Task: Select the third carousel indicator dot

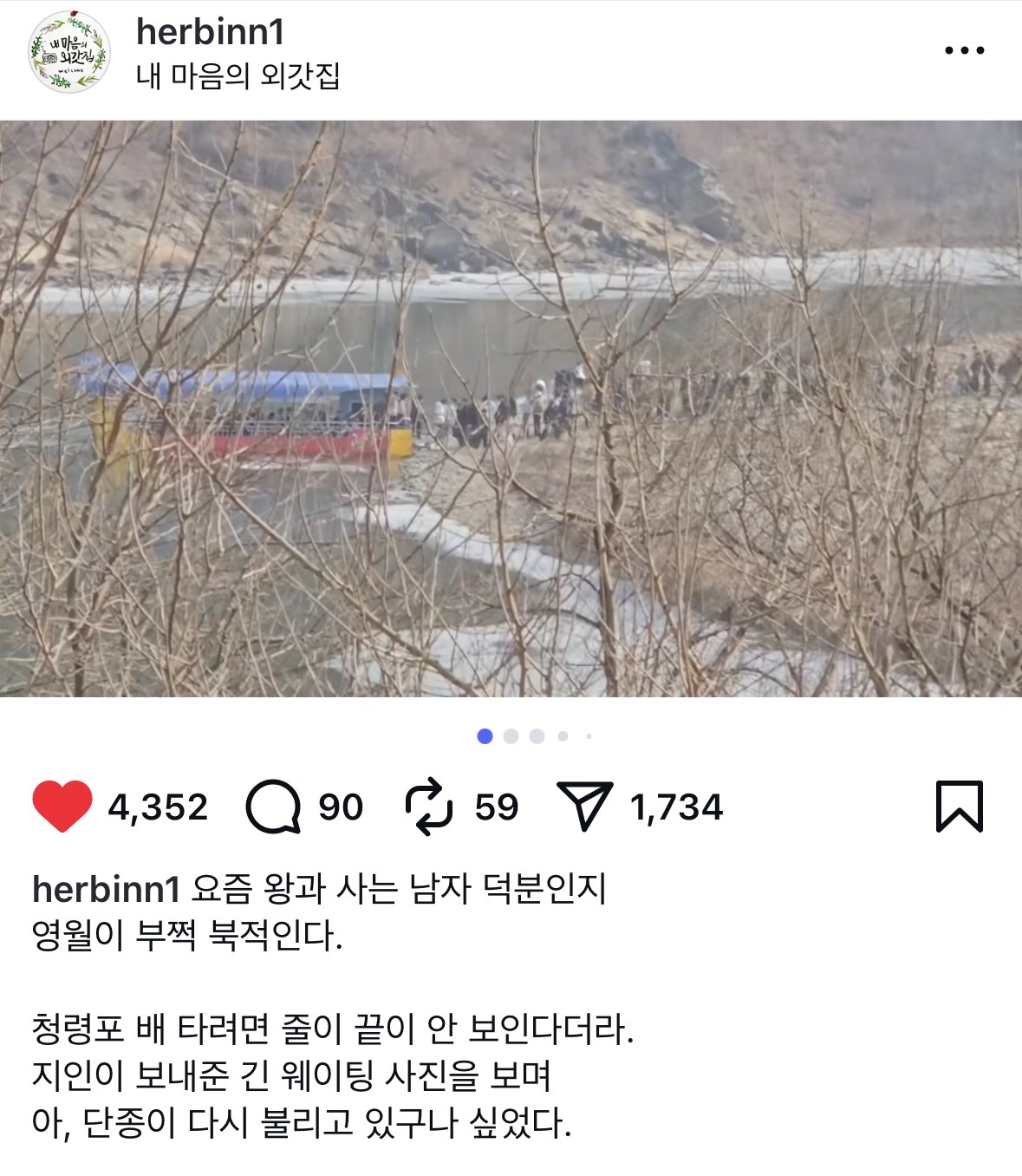Action: click(536, 736)
